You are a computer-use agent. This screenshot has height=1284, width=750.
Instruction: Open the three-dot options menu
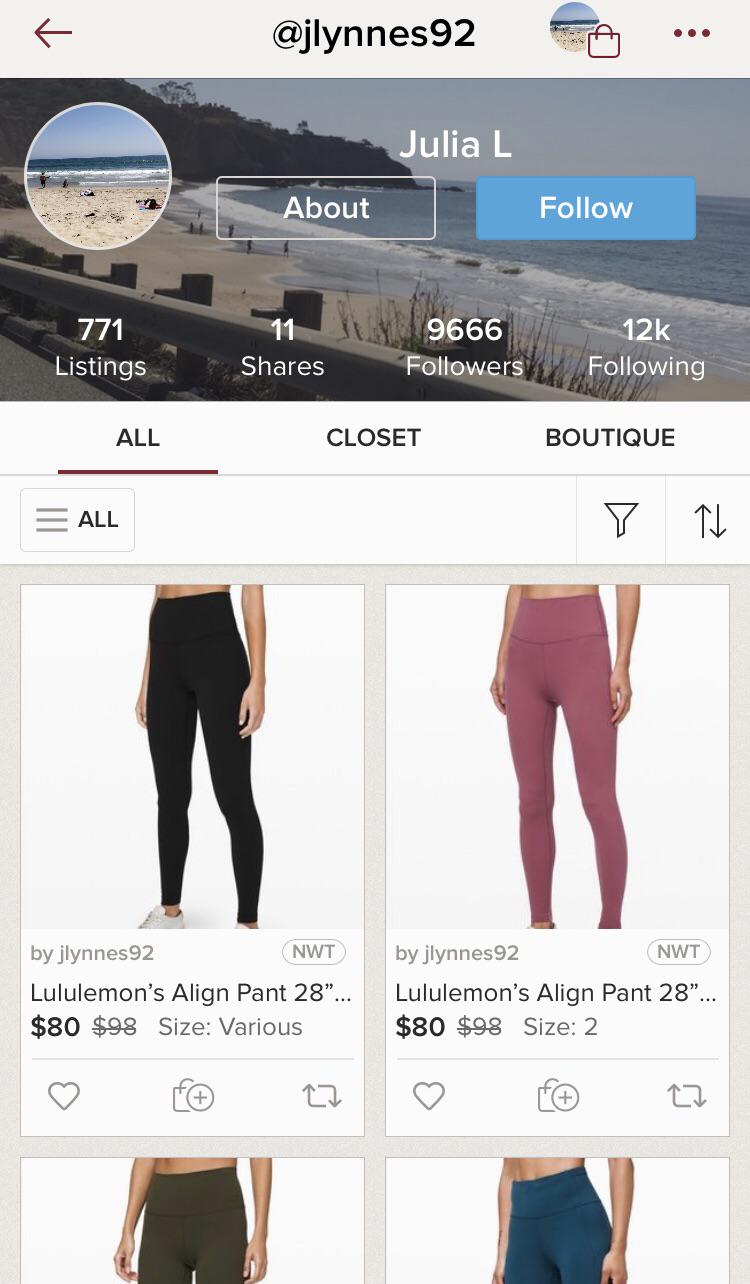point(691,32)
